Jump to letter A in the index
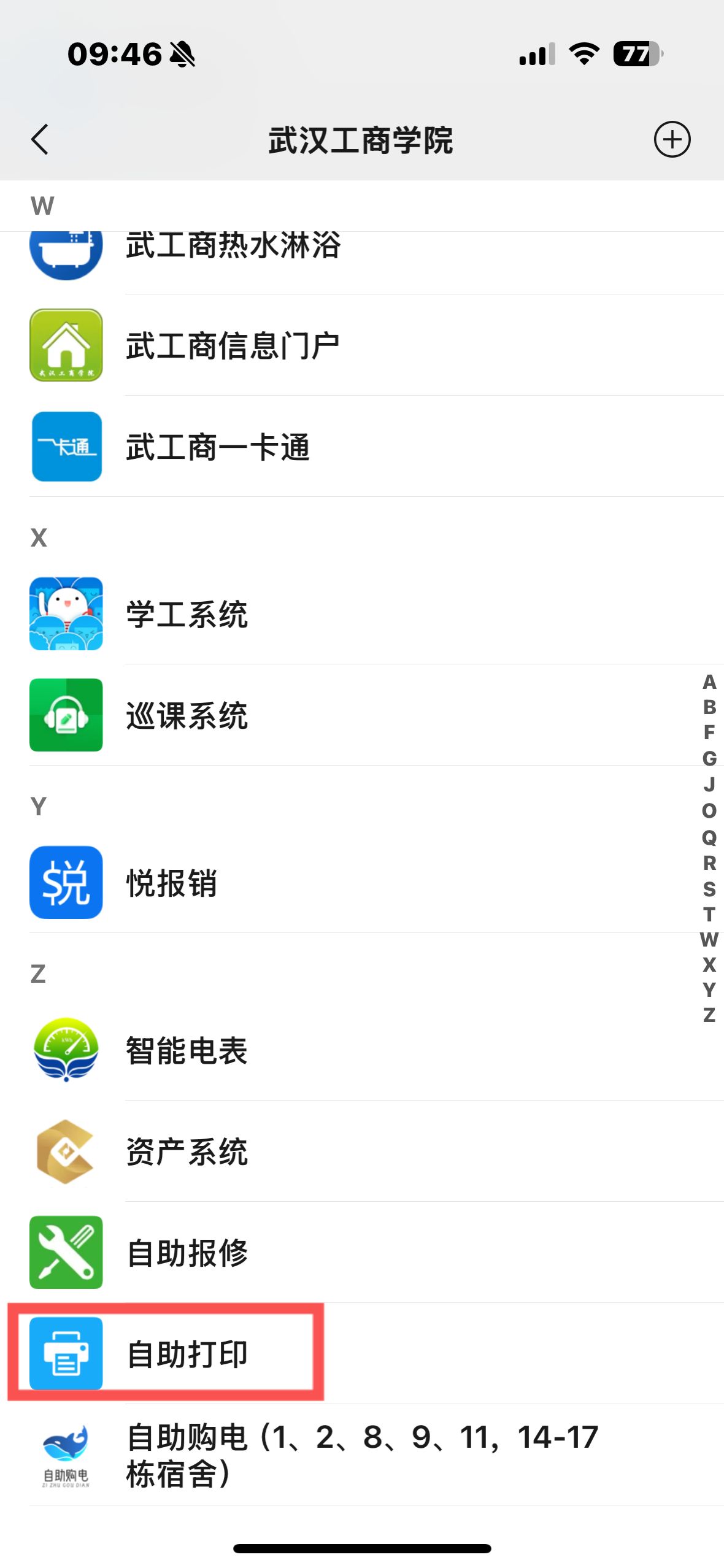The width and height of the screenshot is (724, 1568). (709, 682)
